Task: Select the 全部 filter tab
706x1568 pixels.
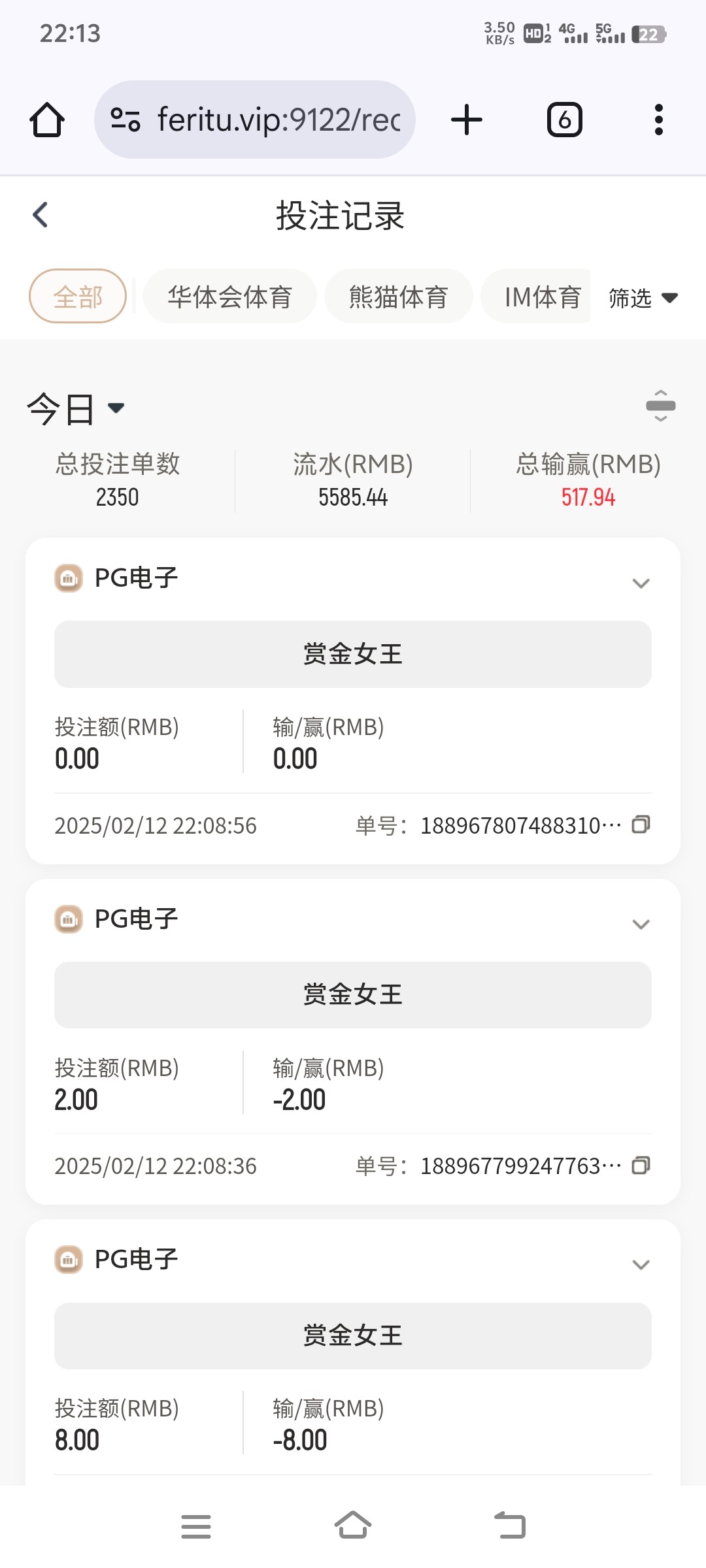Action: (78, 297)
